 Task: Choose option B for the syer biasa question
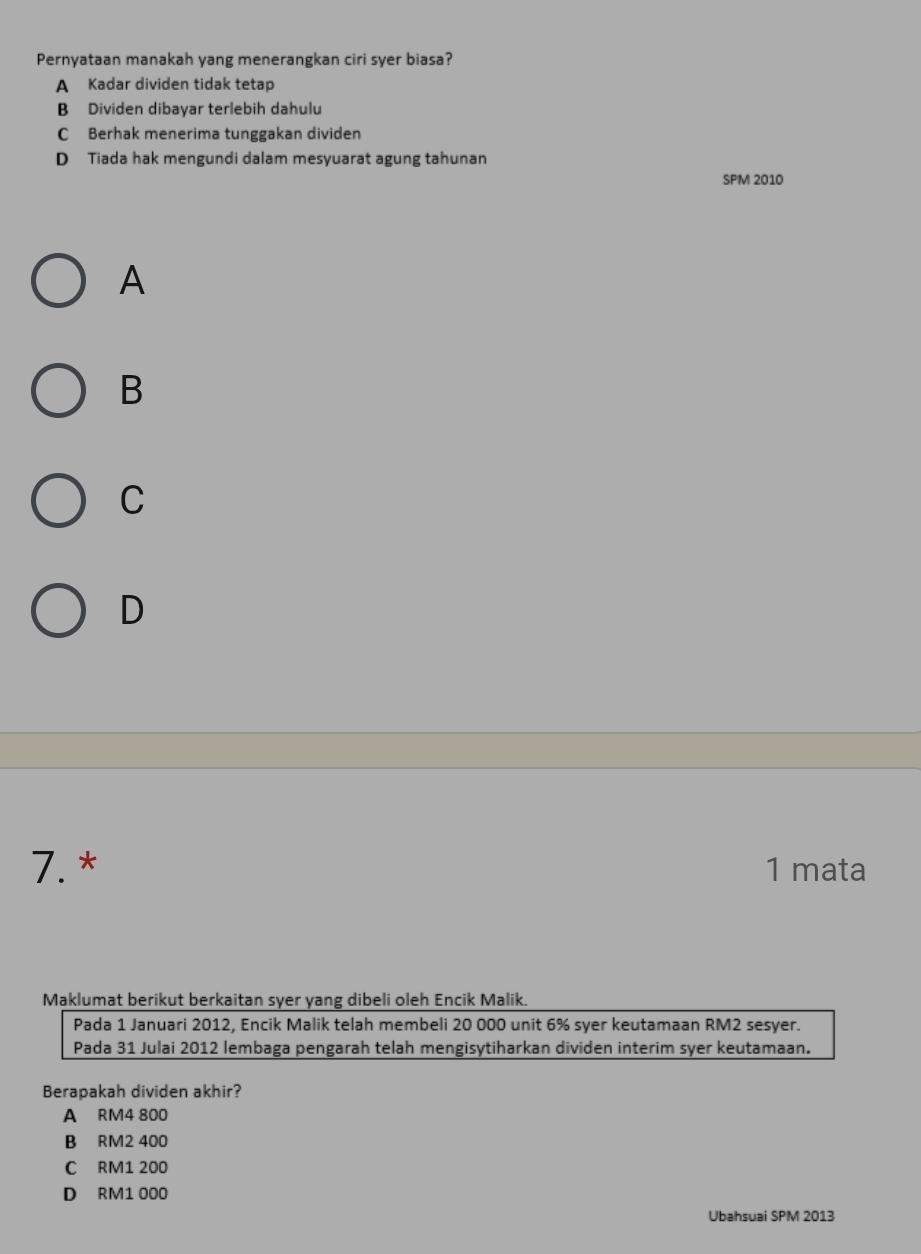coord(59,390)
